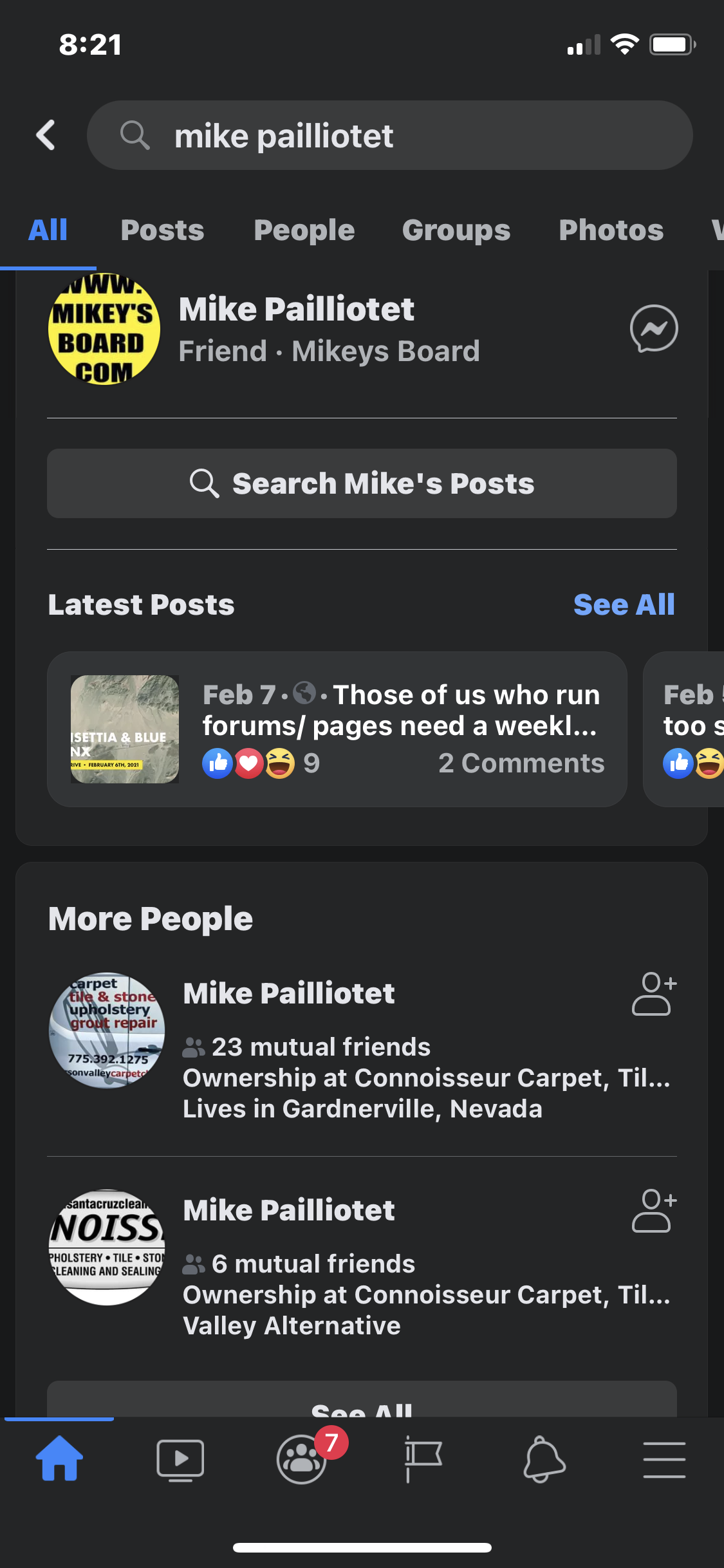Add Mike Pailliotet with 6 mutual friends
Screen dimensions: 724x1568
click(653, 1211)
